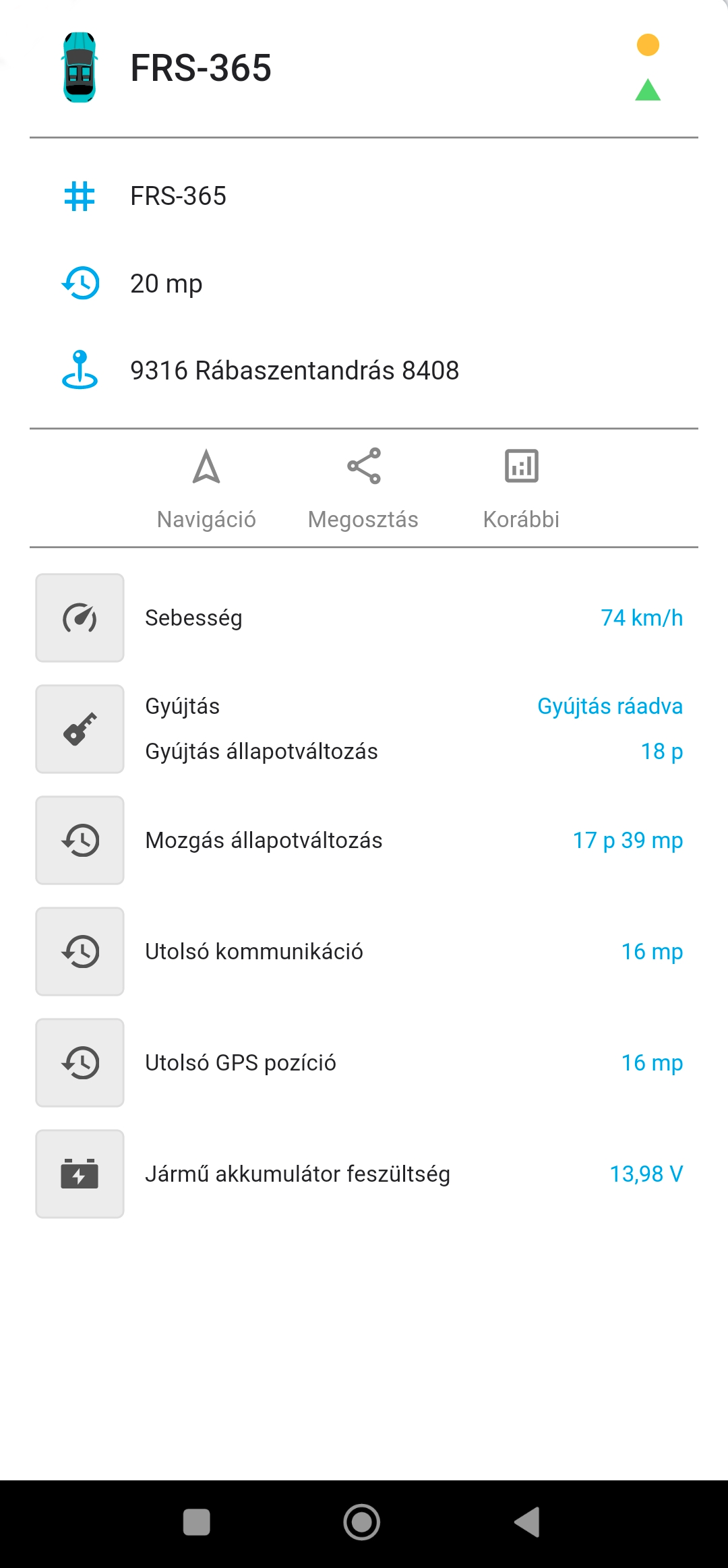Go back using system back button

click(528, 1521)
